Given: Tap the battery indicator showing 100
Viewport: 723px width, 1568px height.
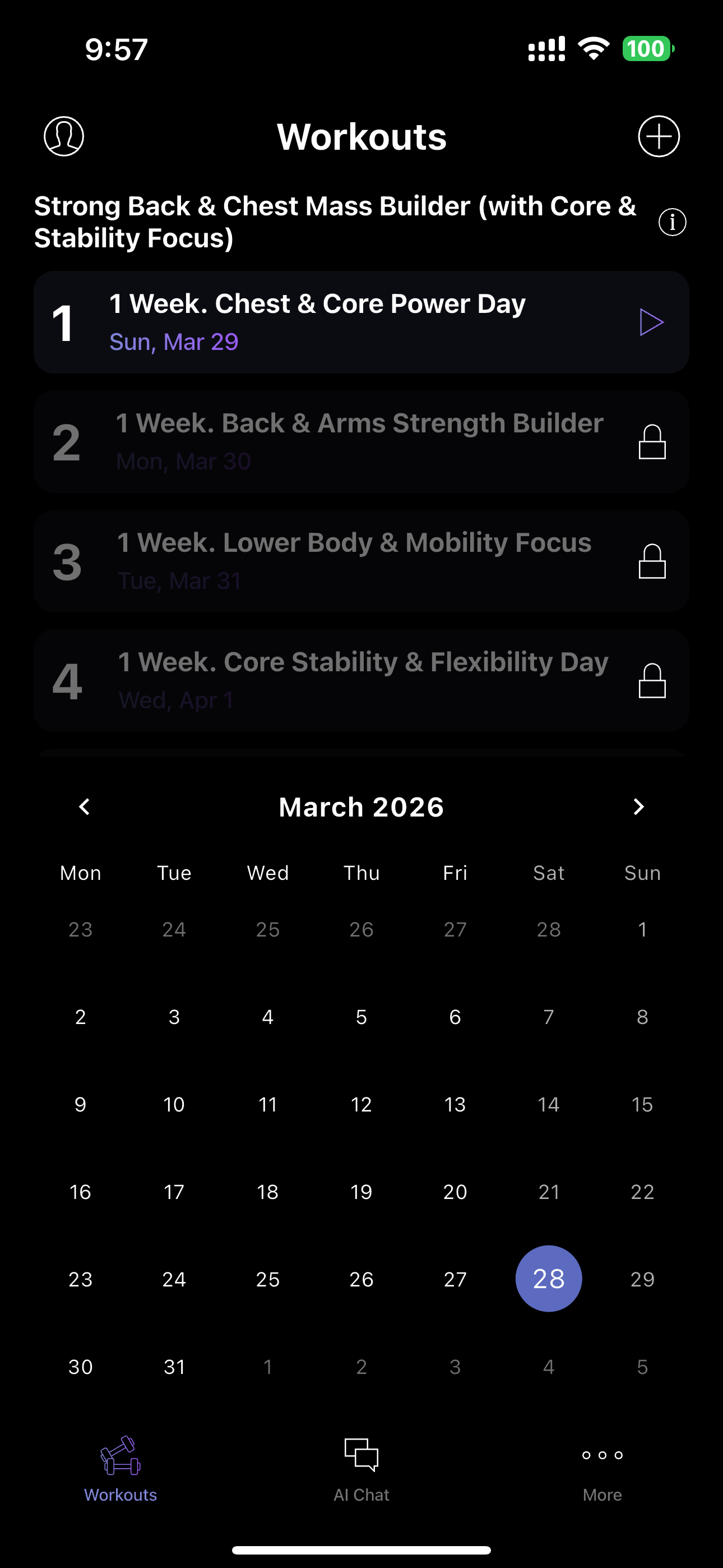Looking at the screenshot, I should (648, 49).
